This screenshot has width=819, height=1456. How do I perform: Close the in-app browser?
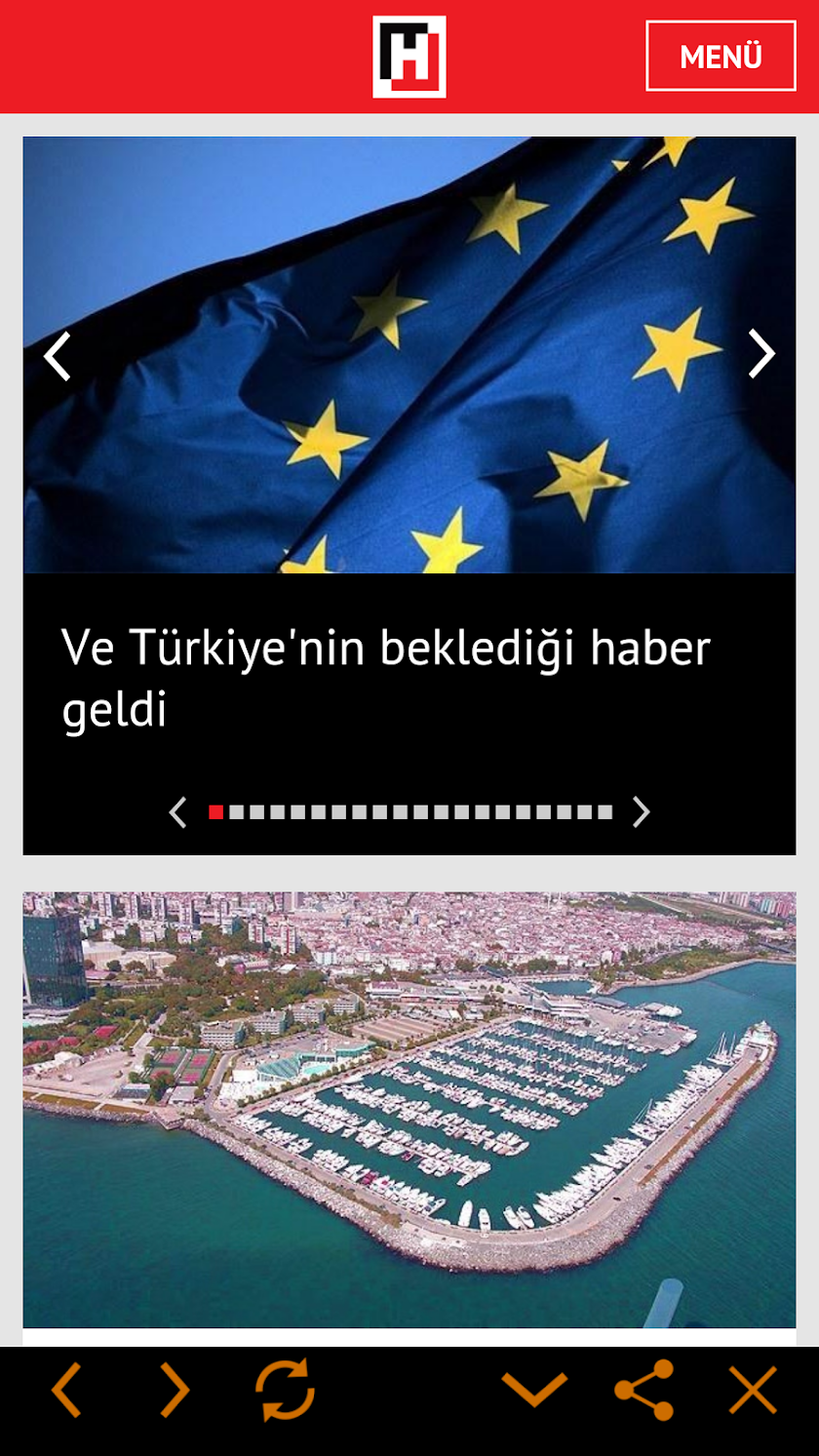coord(753,1390)
